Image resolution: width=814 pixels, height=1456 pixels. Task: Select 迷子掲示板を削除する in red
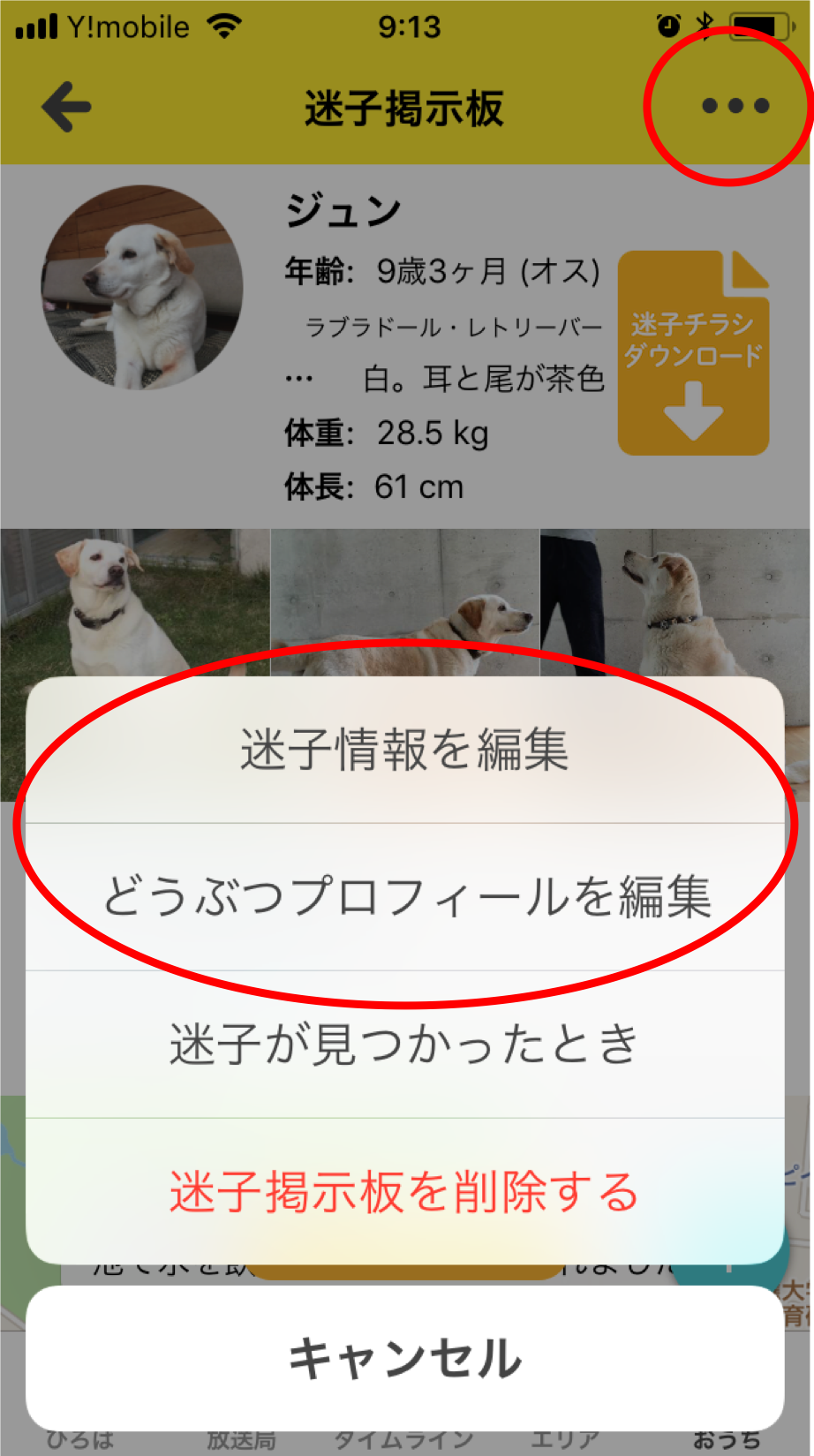pyautogui.click(x=404, y=1192)
